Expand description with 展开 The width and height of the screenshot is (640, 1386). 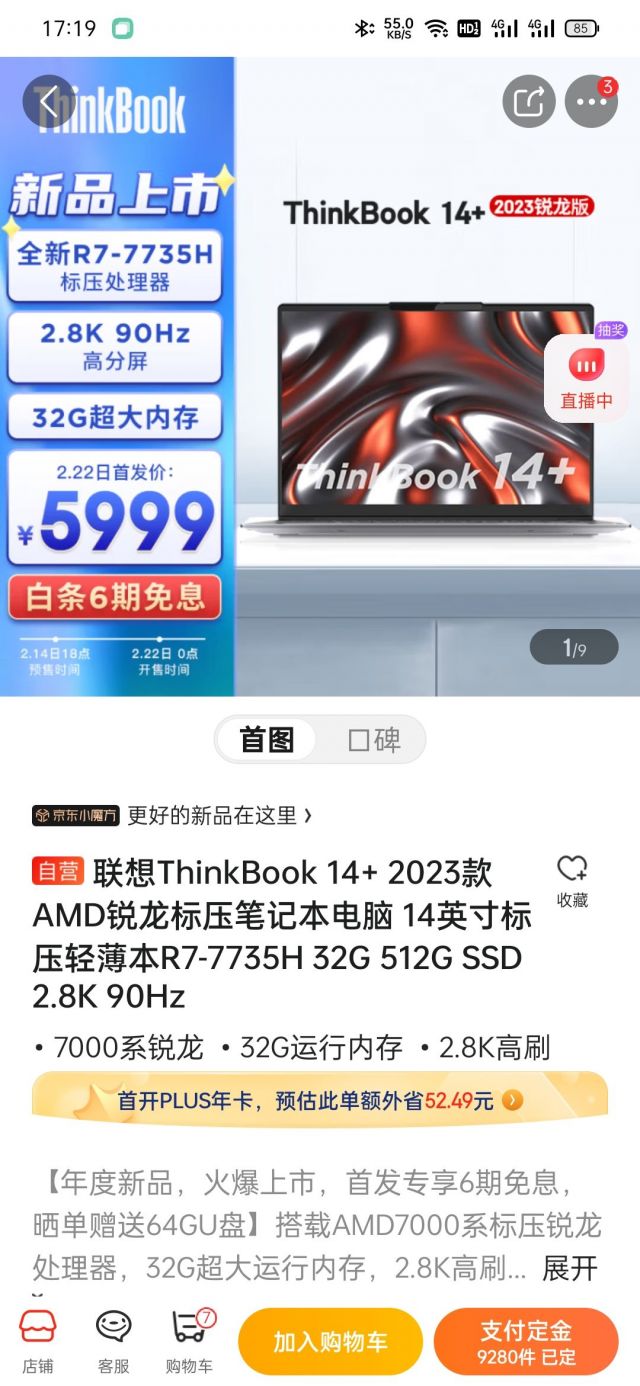tap(570, 1269)
